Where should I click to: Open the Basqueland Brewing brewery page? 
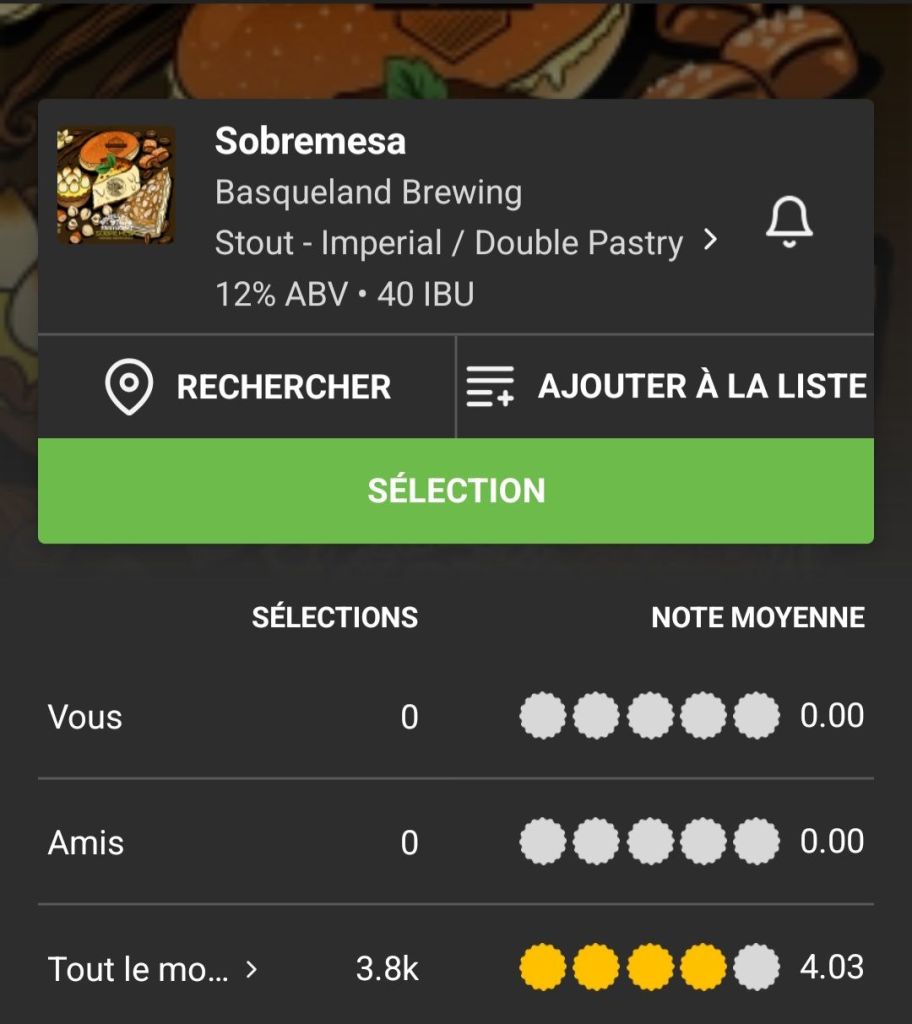[x=368, y=192]
